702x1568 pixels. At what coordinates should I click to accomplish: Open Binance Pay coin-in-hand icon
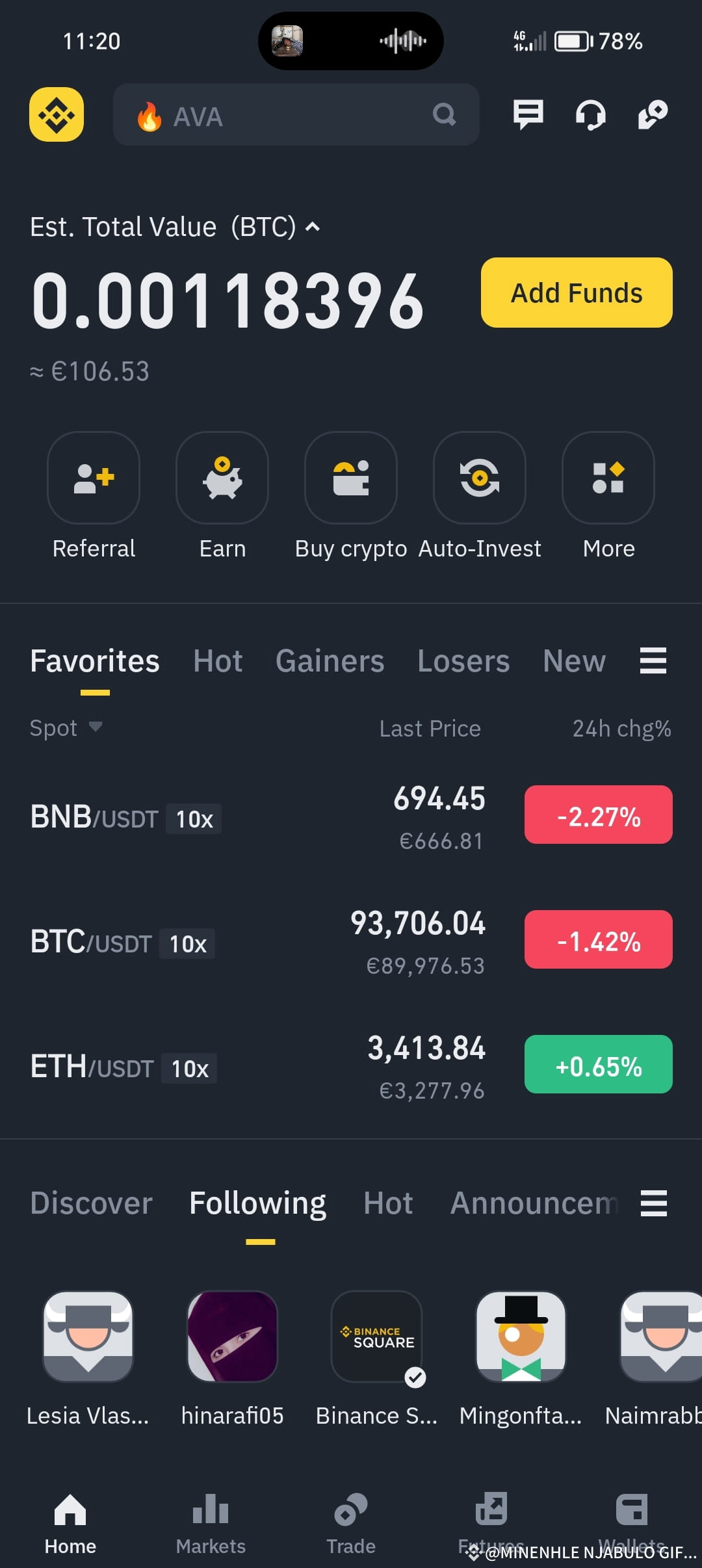click(x=653, y=116)
